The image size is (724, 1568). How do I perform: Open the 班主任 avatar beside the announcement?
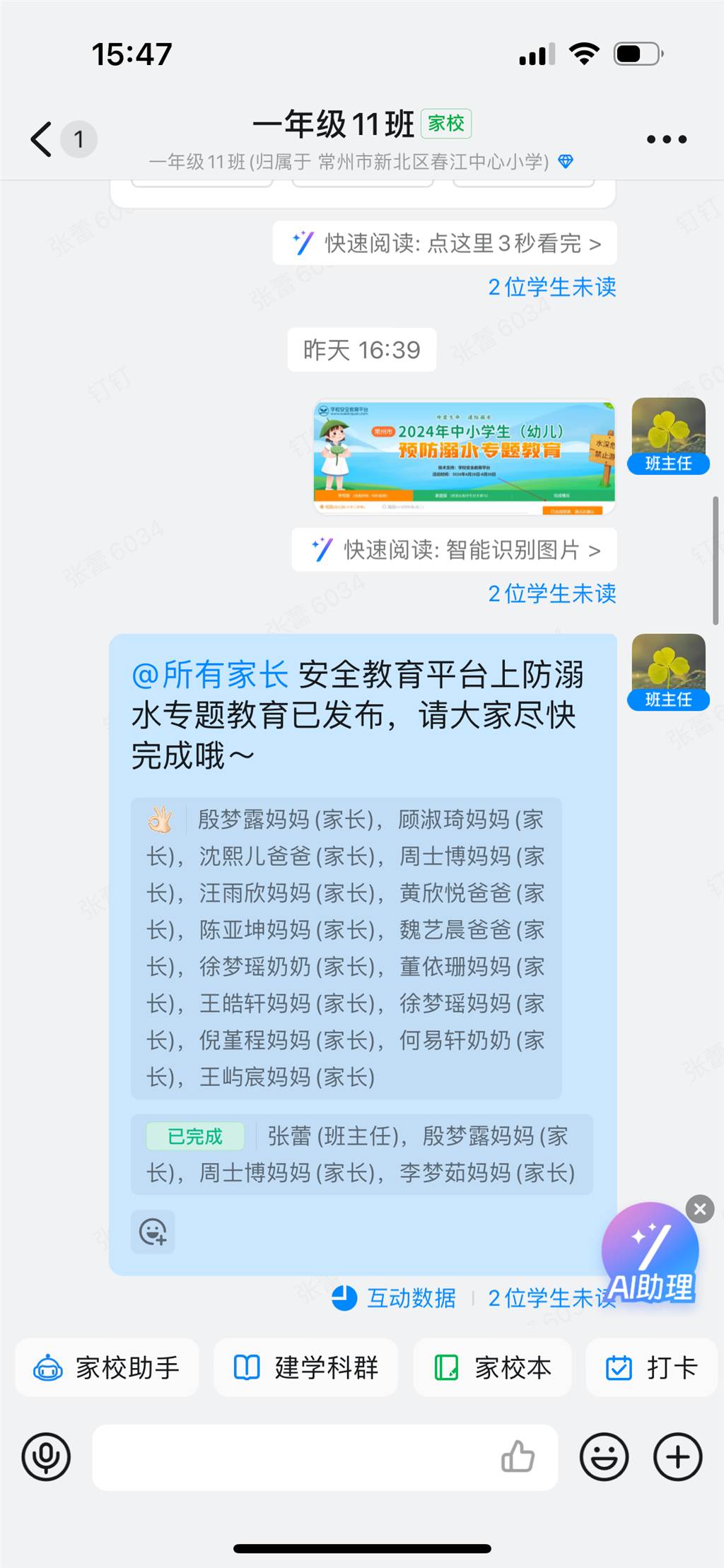point(668,671)
